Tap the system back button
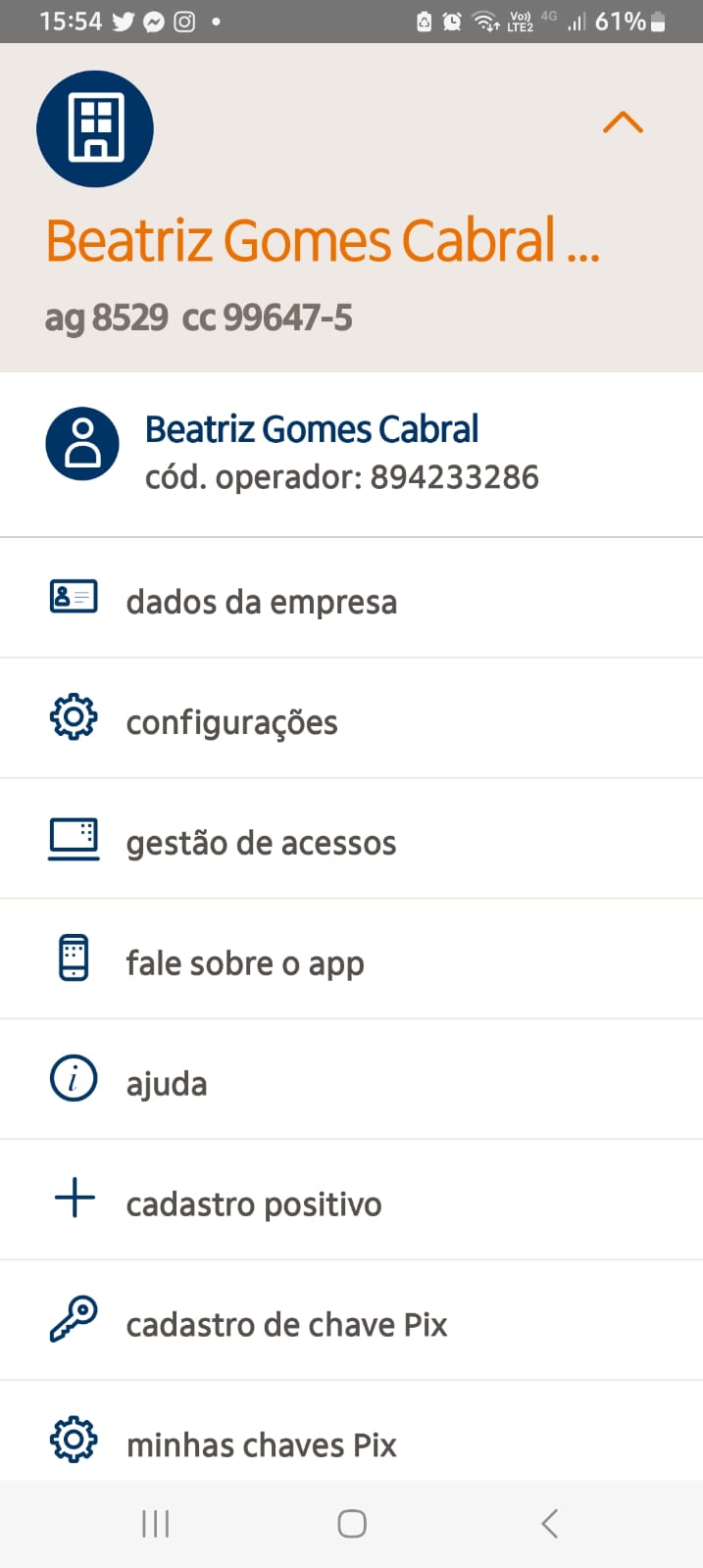703x1568 pixels. pyautogui.click(x=549, y=1524)
